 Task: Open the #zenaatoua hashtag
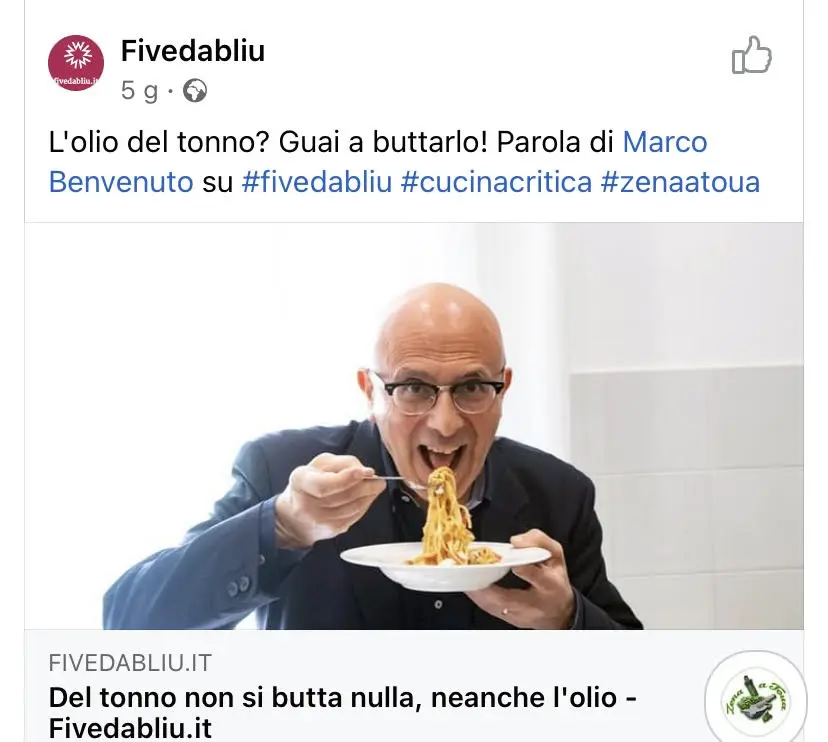point(681,182)
